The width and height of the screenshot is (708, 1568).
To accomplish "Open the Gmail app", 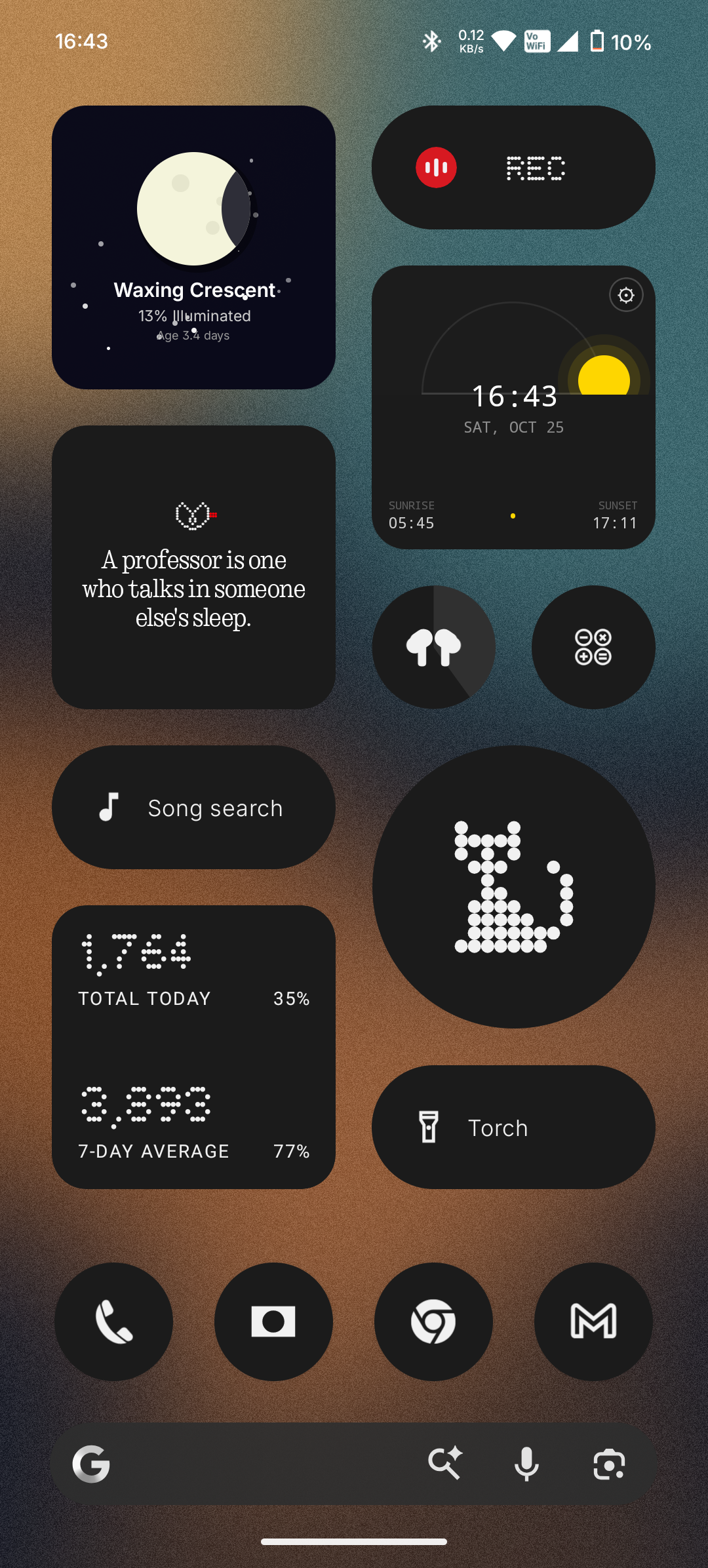I will click(x=593, y=1322).
